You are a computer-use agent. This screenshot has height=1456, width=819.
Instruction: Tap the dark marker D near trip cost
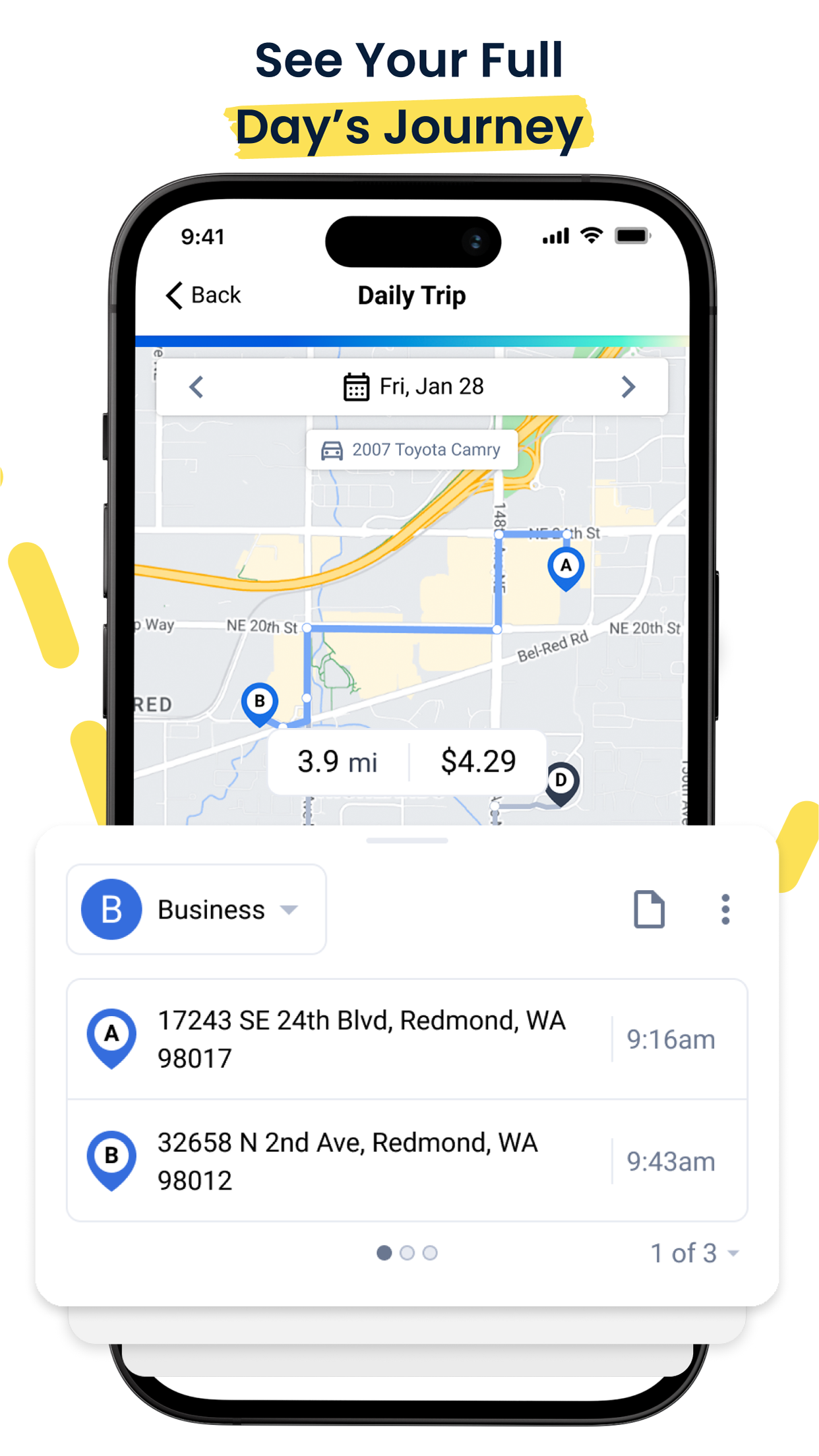coord(561,781)
